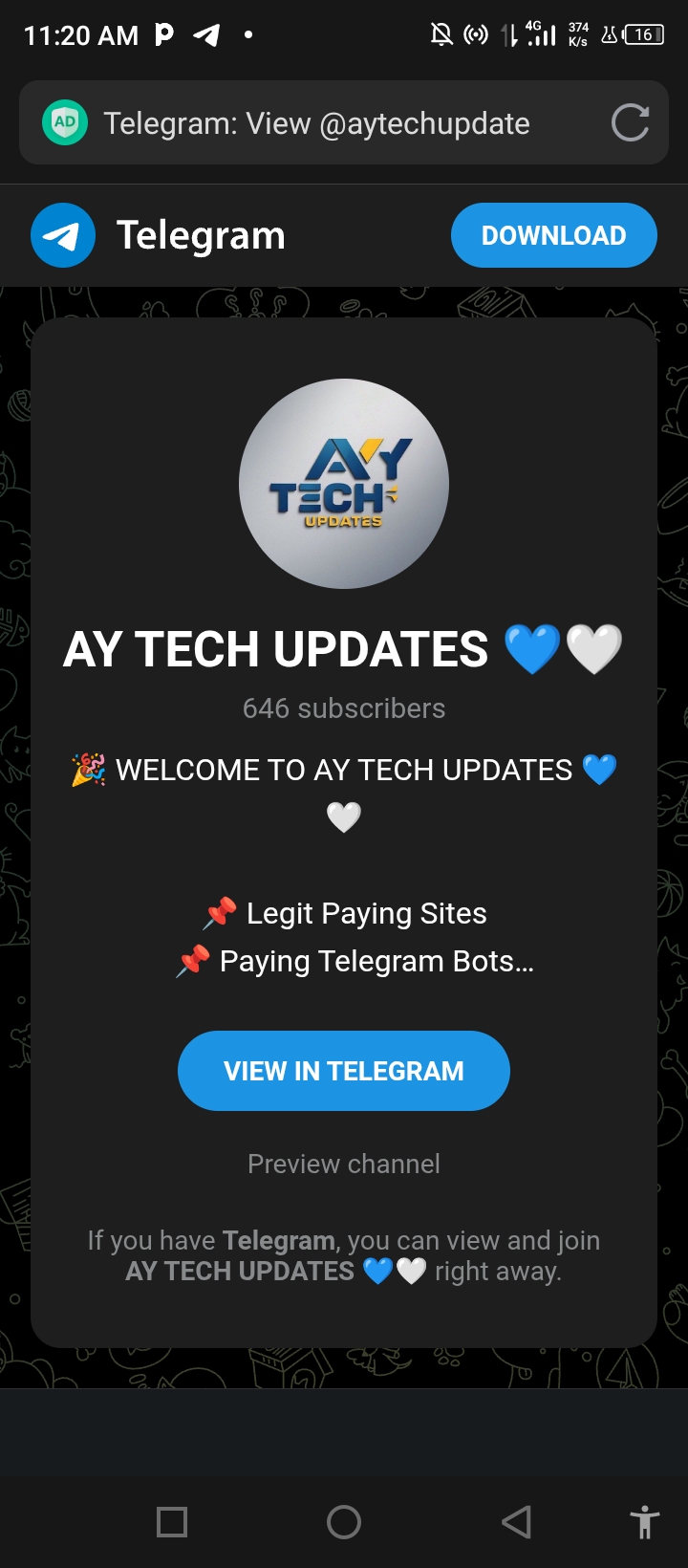Tap the address bar showing @aytechupdate
Screen dimensions: 688x1568
point(325,123)
